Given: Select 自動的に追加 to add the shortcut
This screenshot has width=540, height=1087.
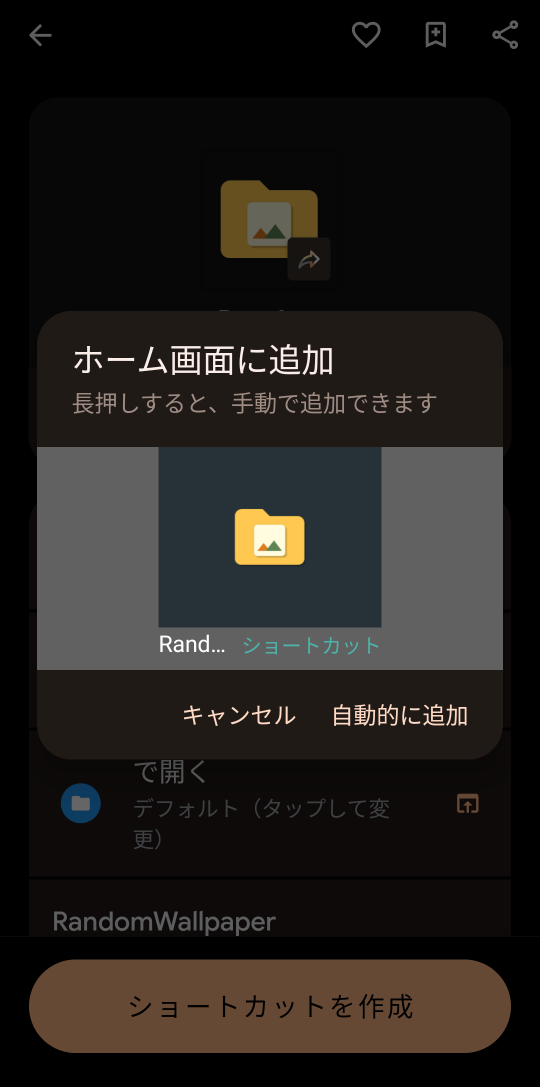Looking at the screenshot, I should point(400,715).
